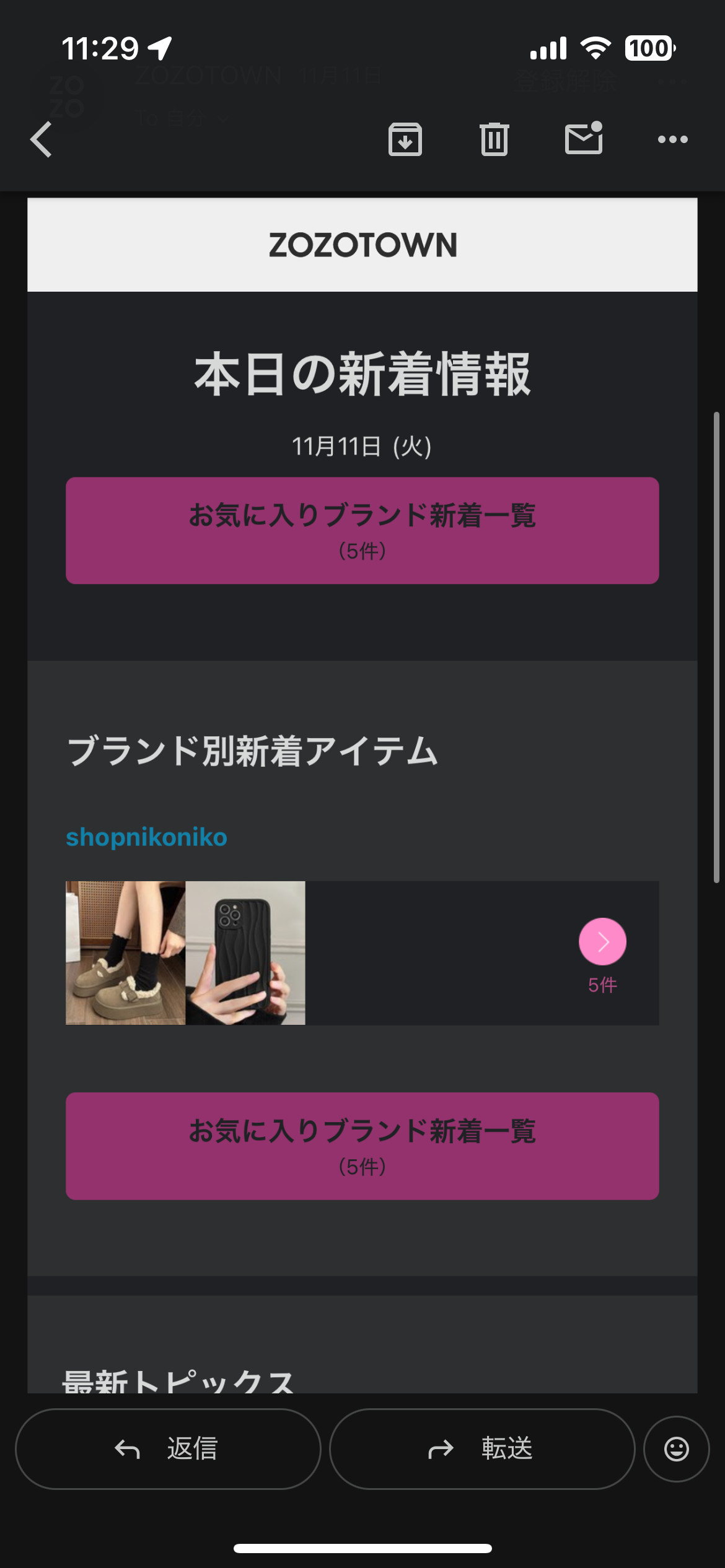
Task: Open the three-dot overflow menu
Action: (x=672, y=139)
